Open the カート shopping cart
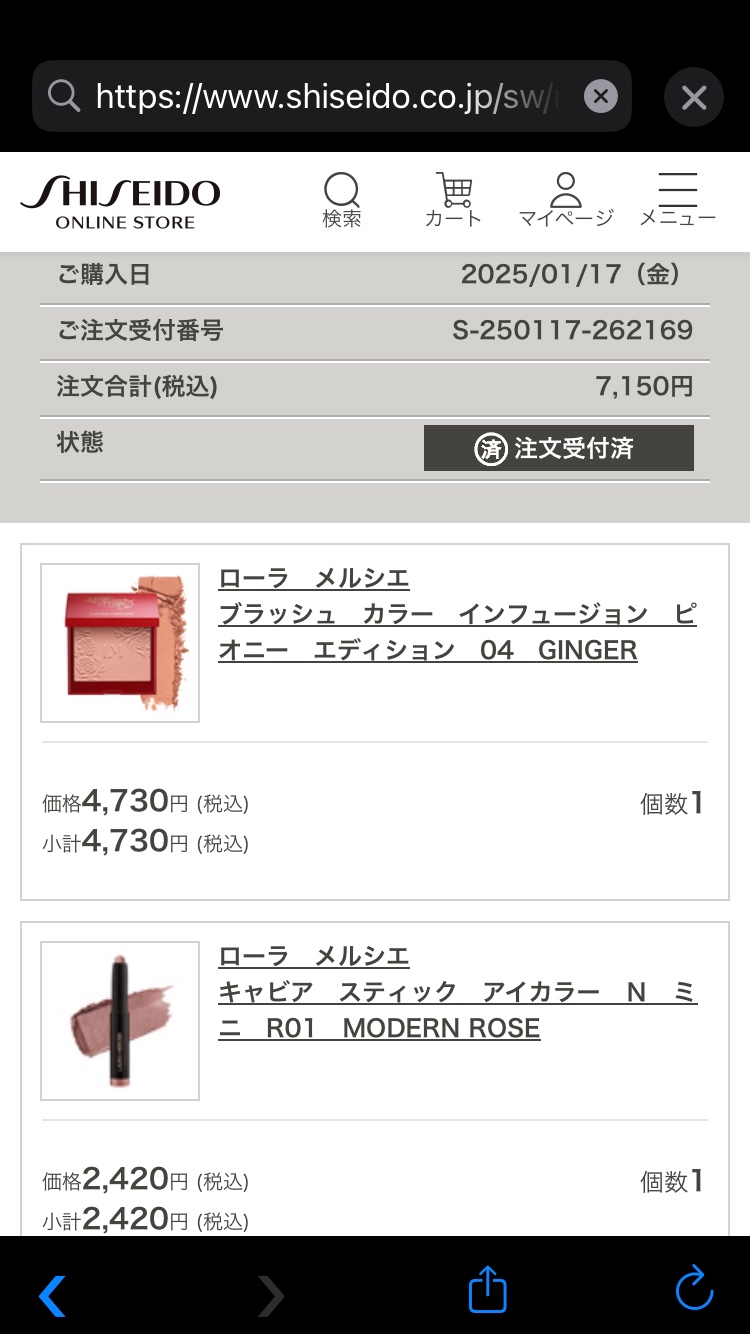 pyautogui.click(x=453, y=201)
